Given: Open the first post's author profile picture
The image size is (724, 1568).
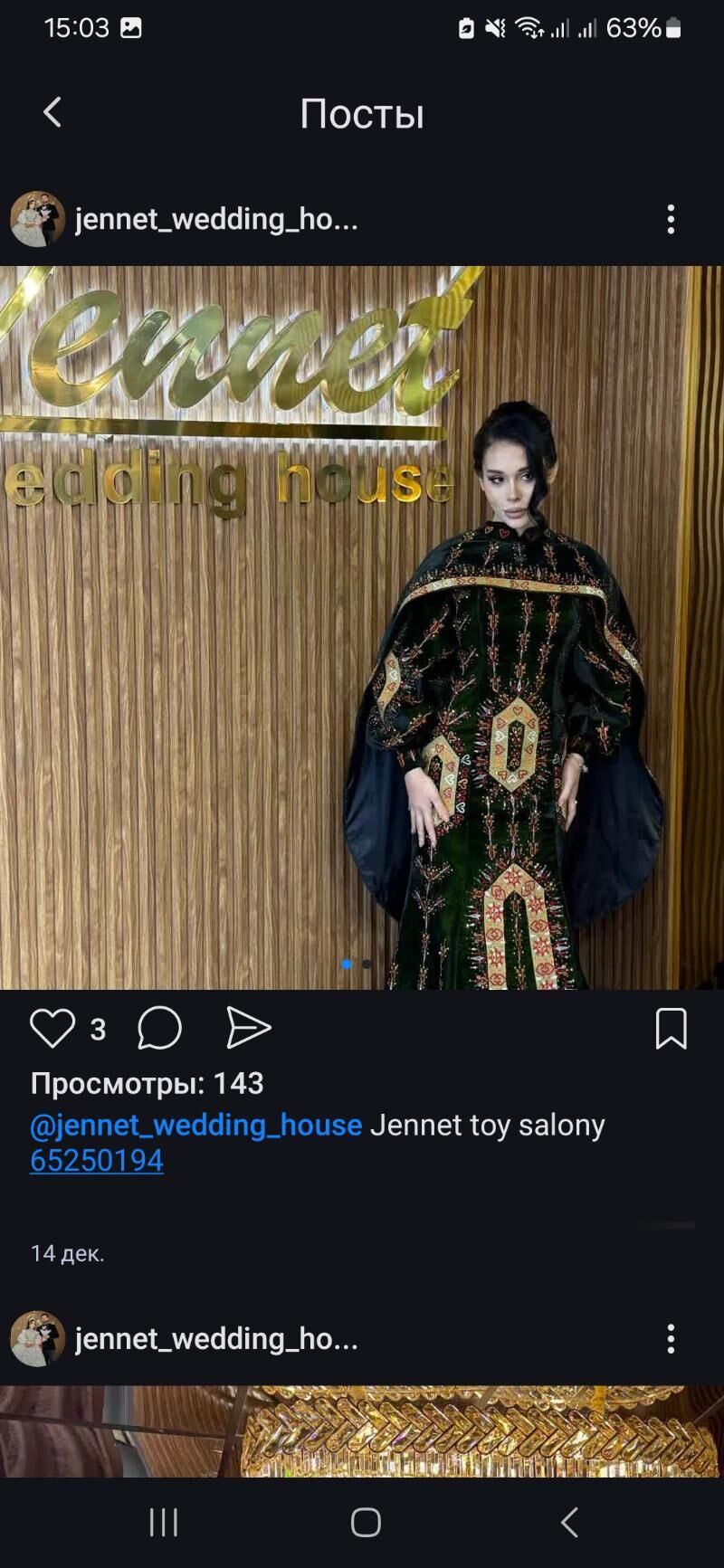Looking at the screenshot, I should [37, 219].
